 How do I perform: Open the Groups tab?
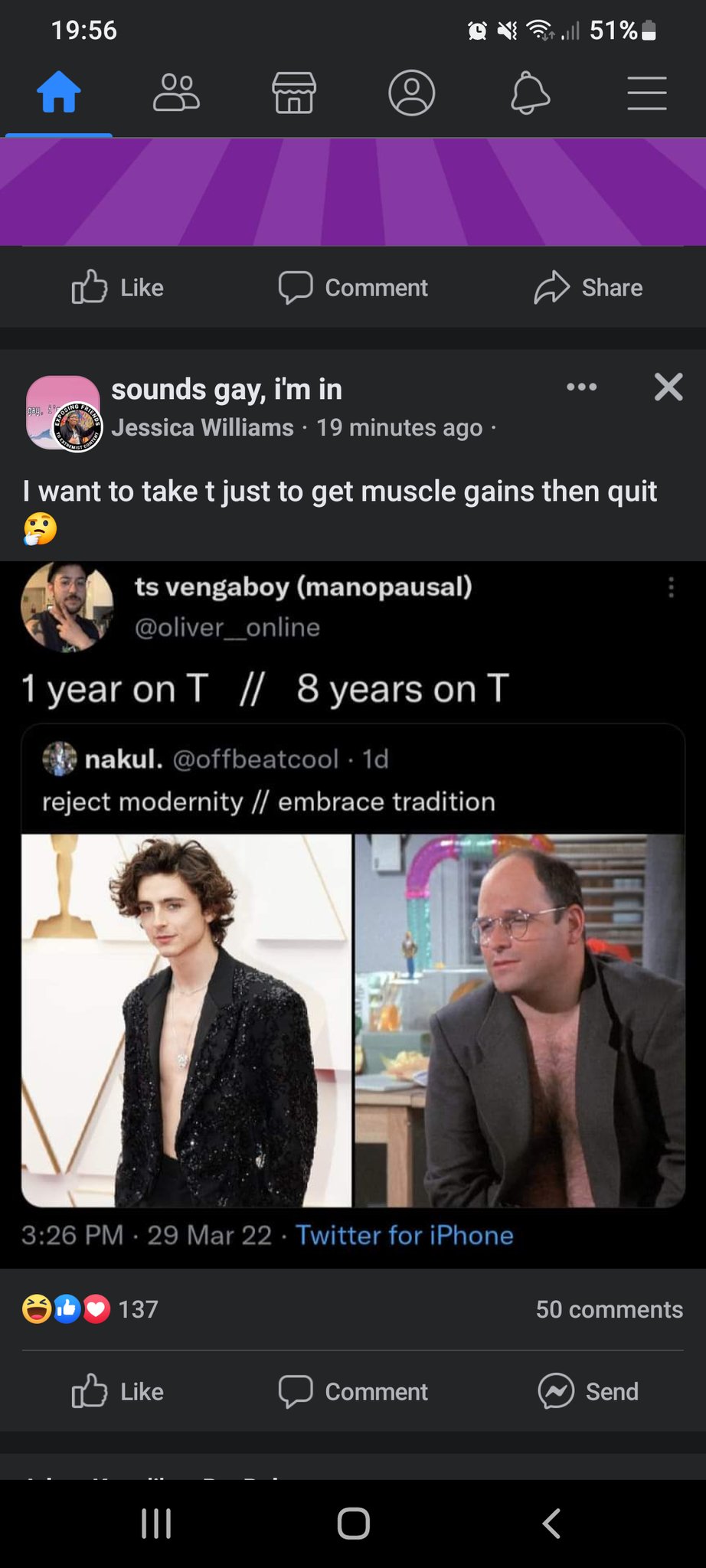coord(176,93)
